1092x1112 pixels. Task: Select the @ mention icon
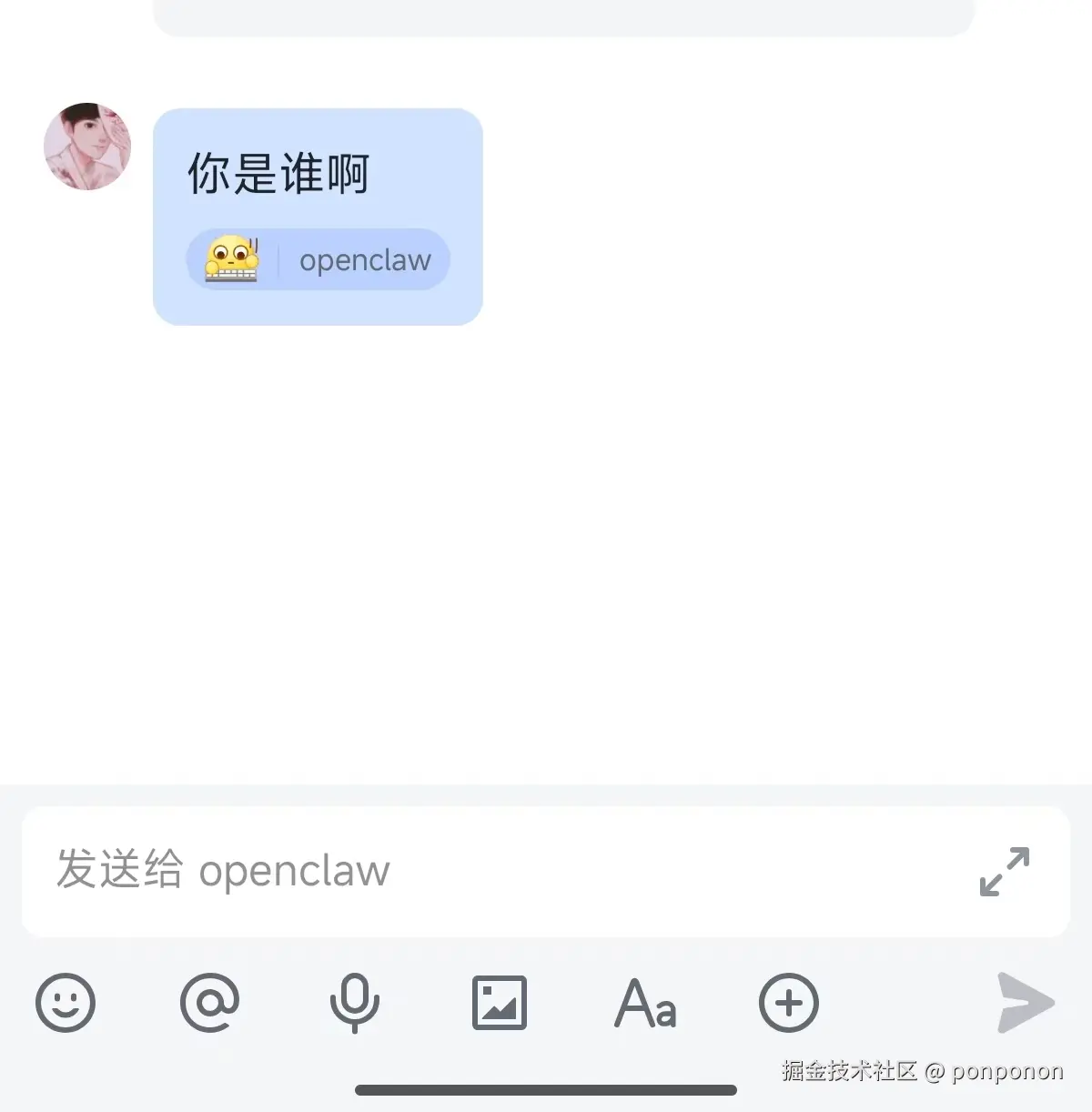209,1003
